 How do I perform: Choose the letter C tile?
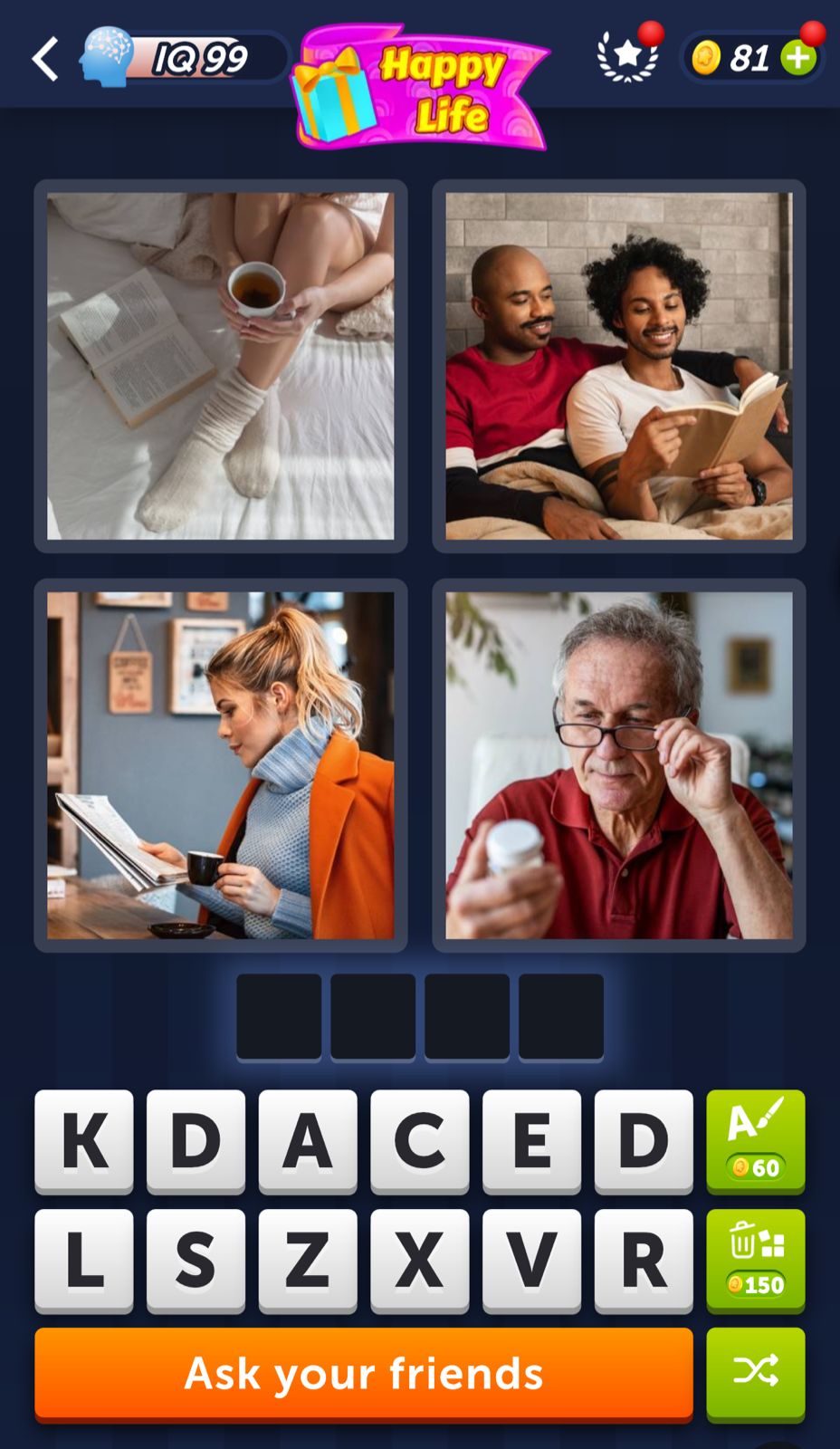pyautogui.click(x=419, y=1140)
